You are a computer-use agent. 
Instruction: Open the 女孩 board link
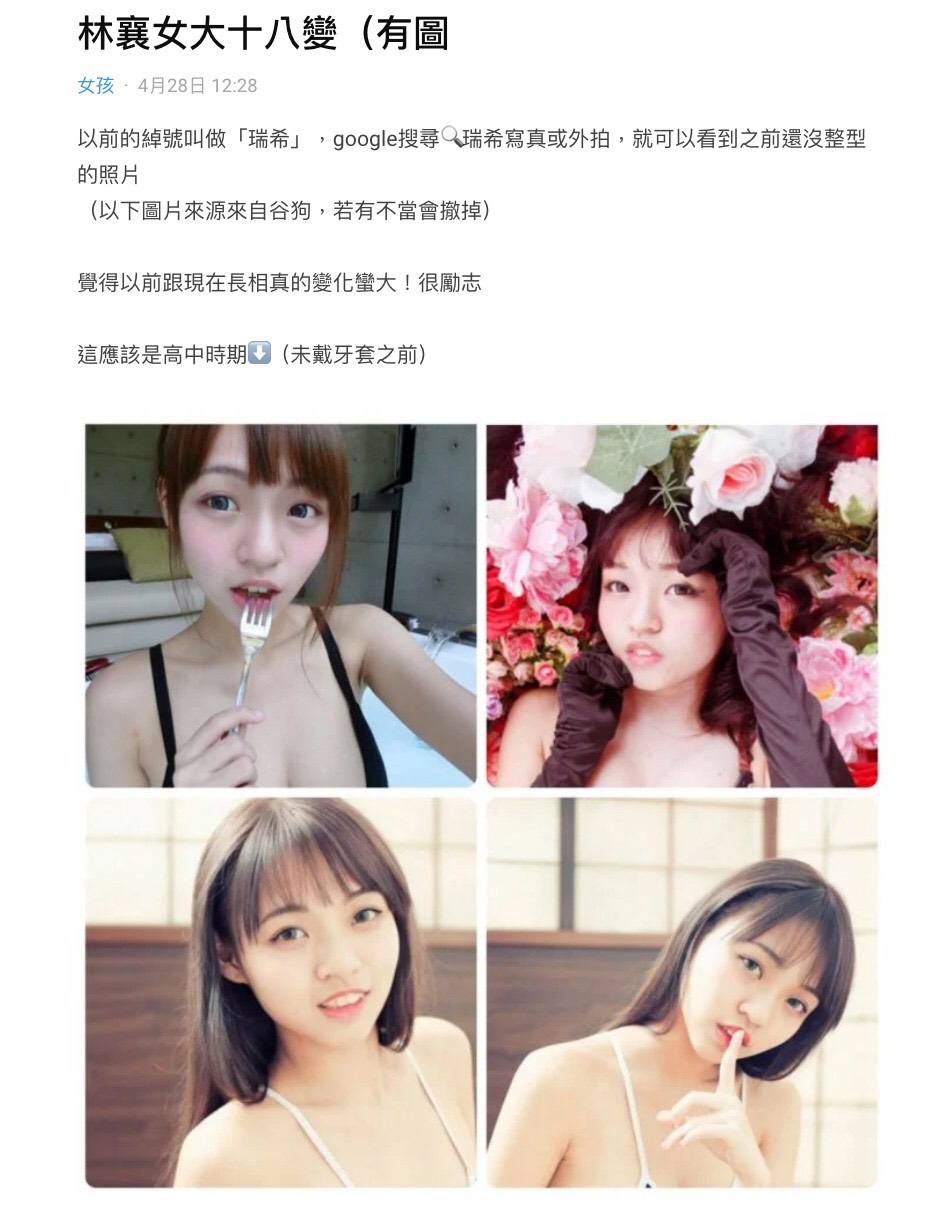pos(96,86)
